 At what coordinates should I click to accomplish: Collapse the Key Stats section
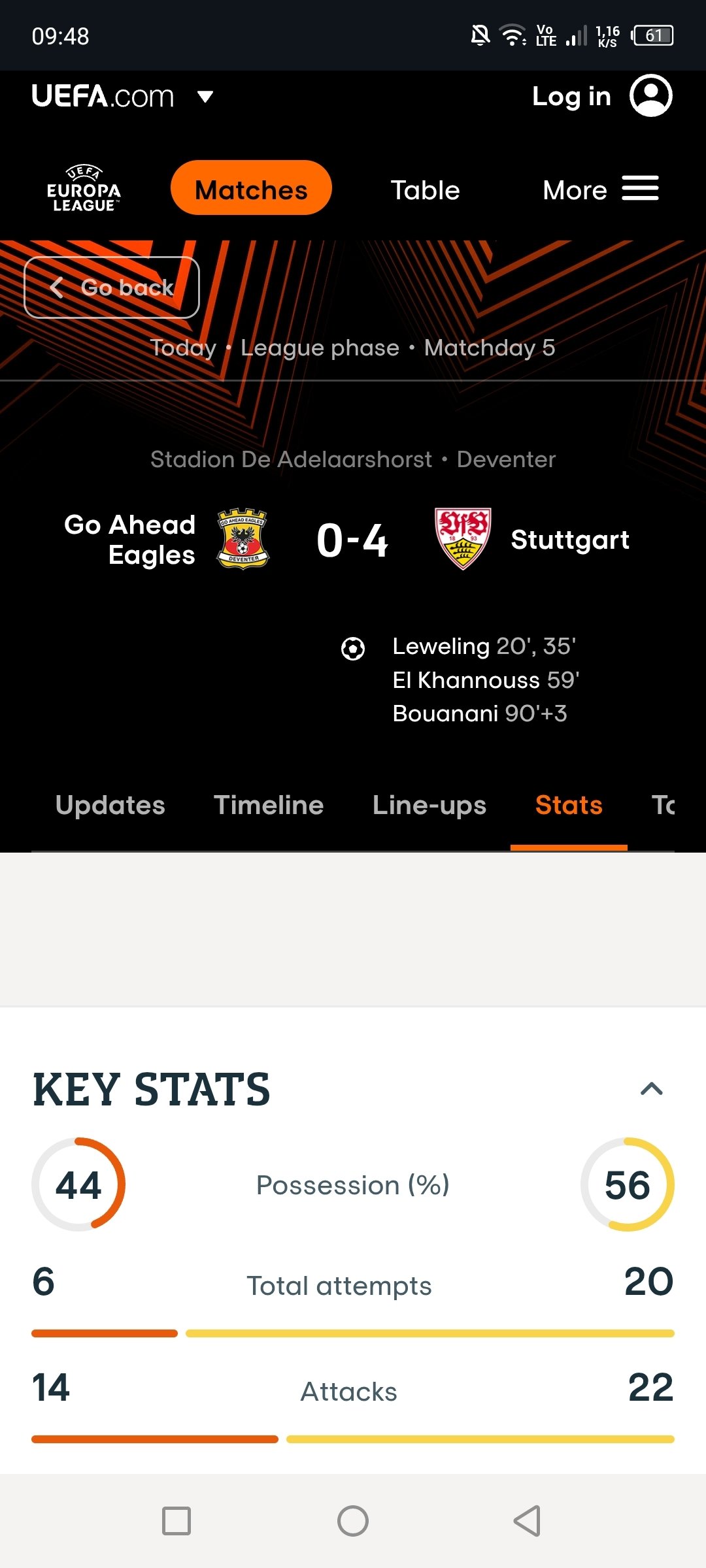coord(652,1089)
